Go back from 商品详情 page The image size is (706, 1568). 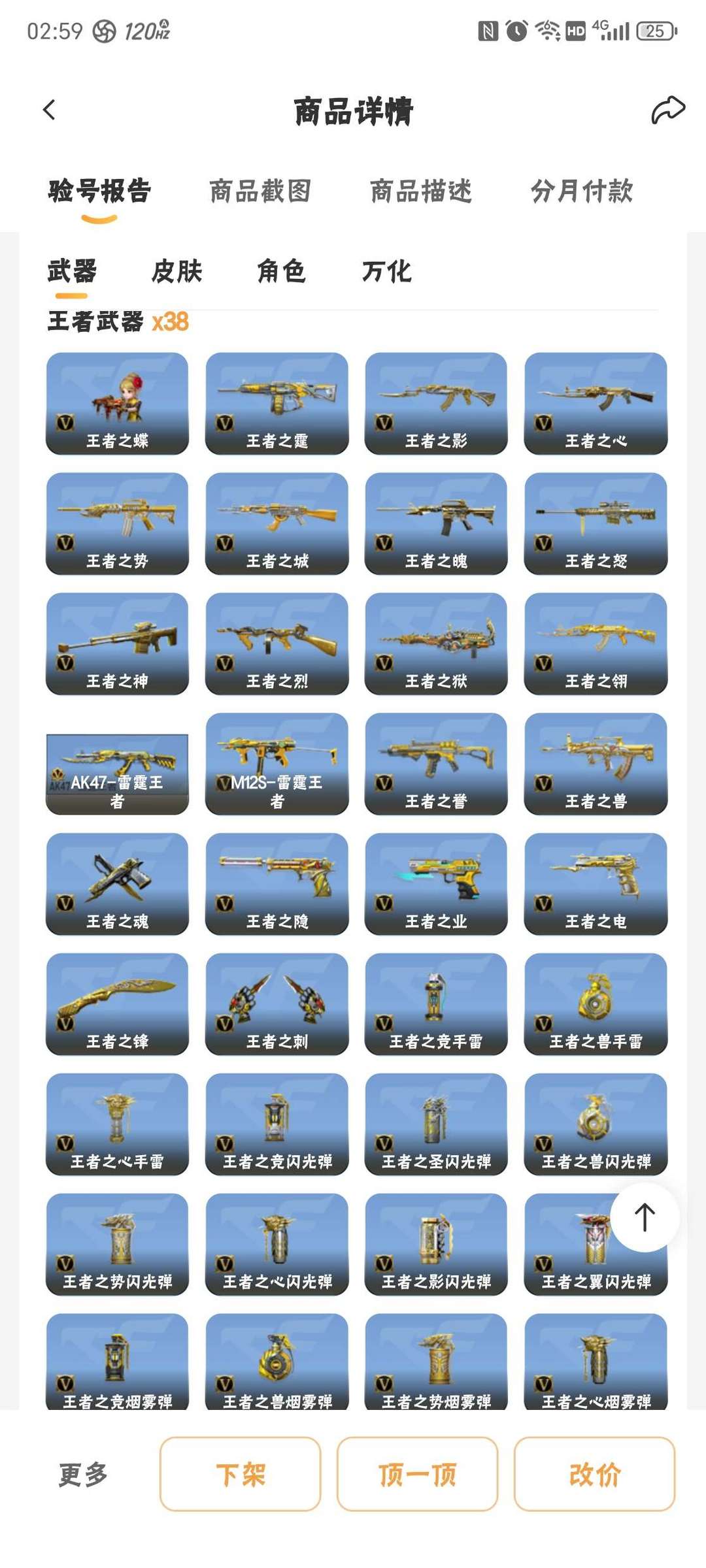49,110
